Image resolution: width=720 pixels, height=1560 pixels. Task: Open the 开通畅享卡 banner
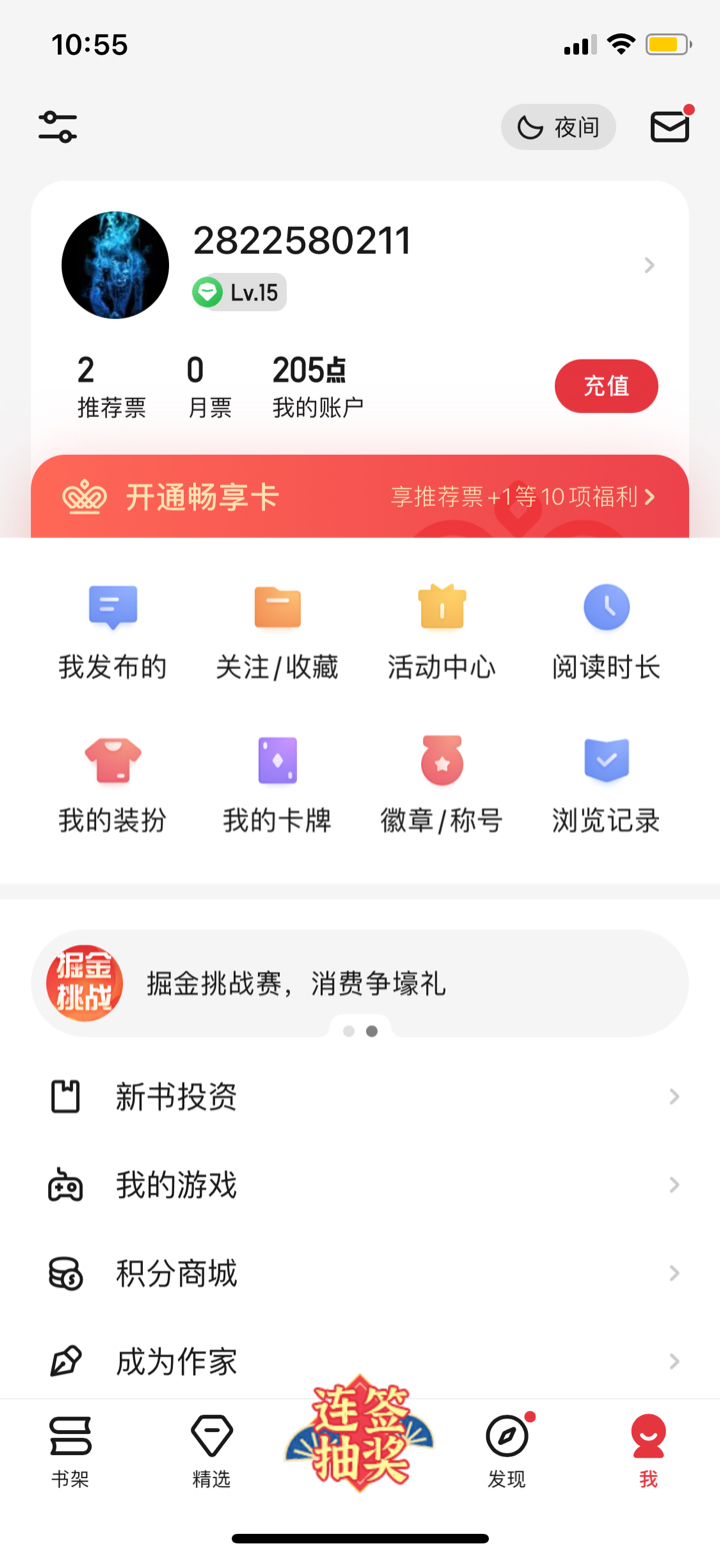coord(360,497)
